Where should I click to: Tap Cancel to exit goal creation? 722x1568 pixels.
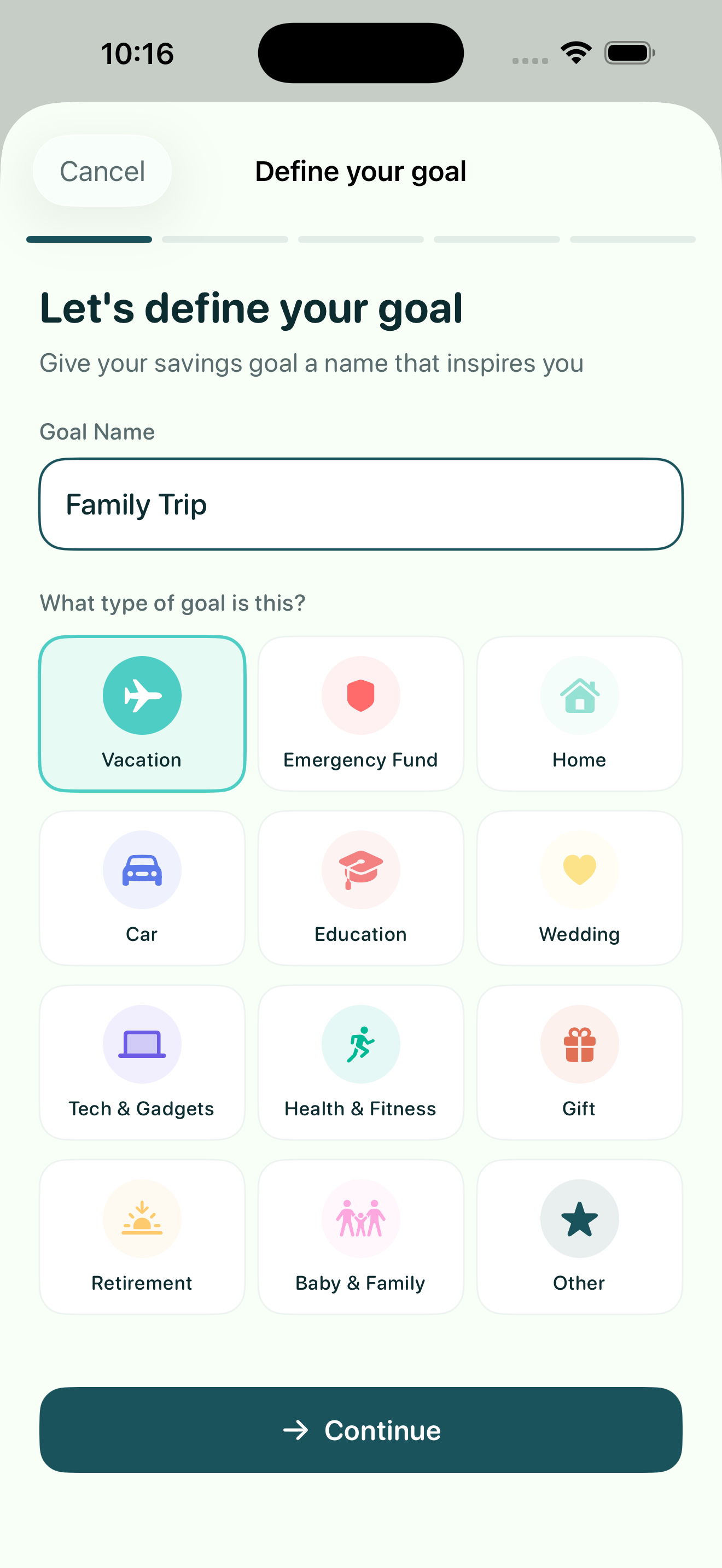click(x=102, y=171)
